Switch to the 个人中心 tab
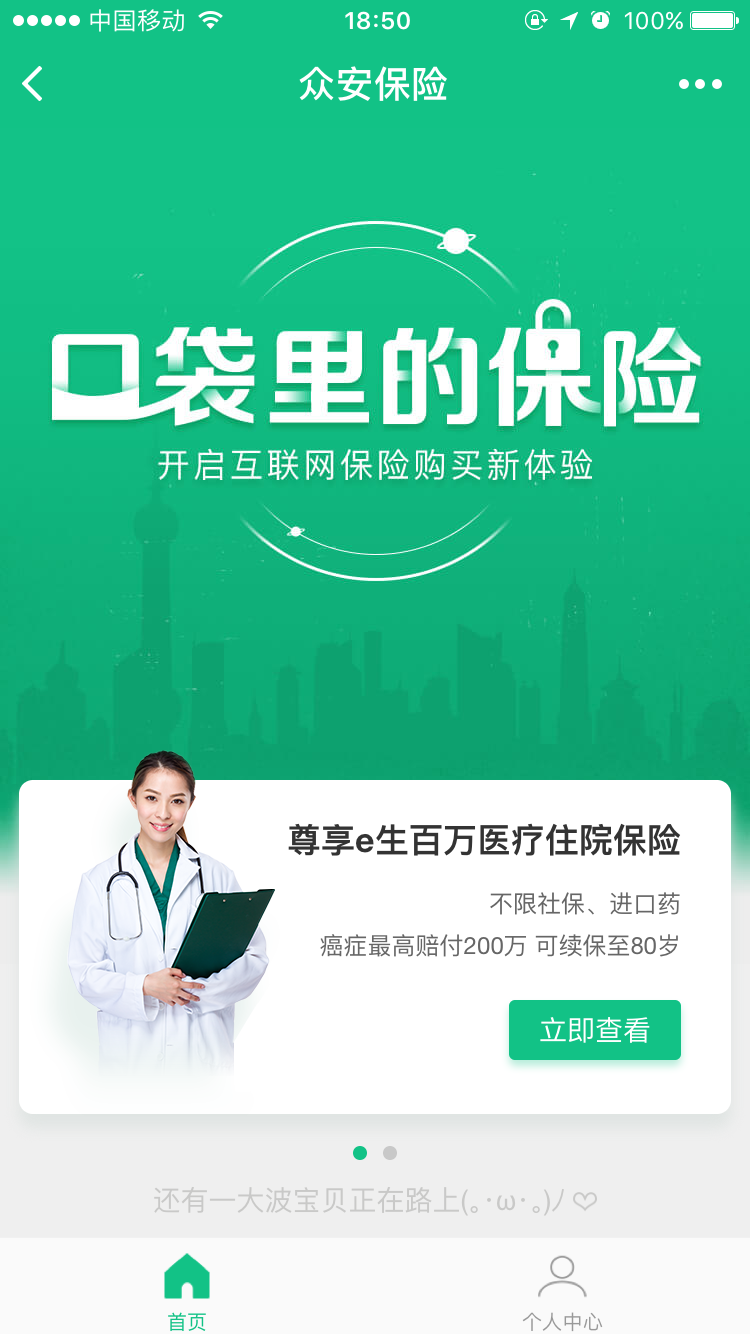The image size is (750, 1334). pyautogui.click(x=562, y=1292)
